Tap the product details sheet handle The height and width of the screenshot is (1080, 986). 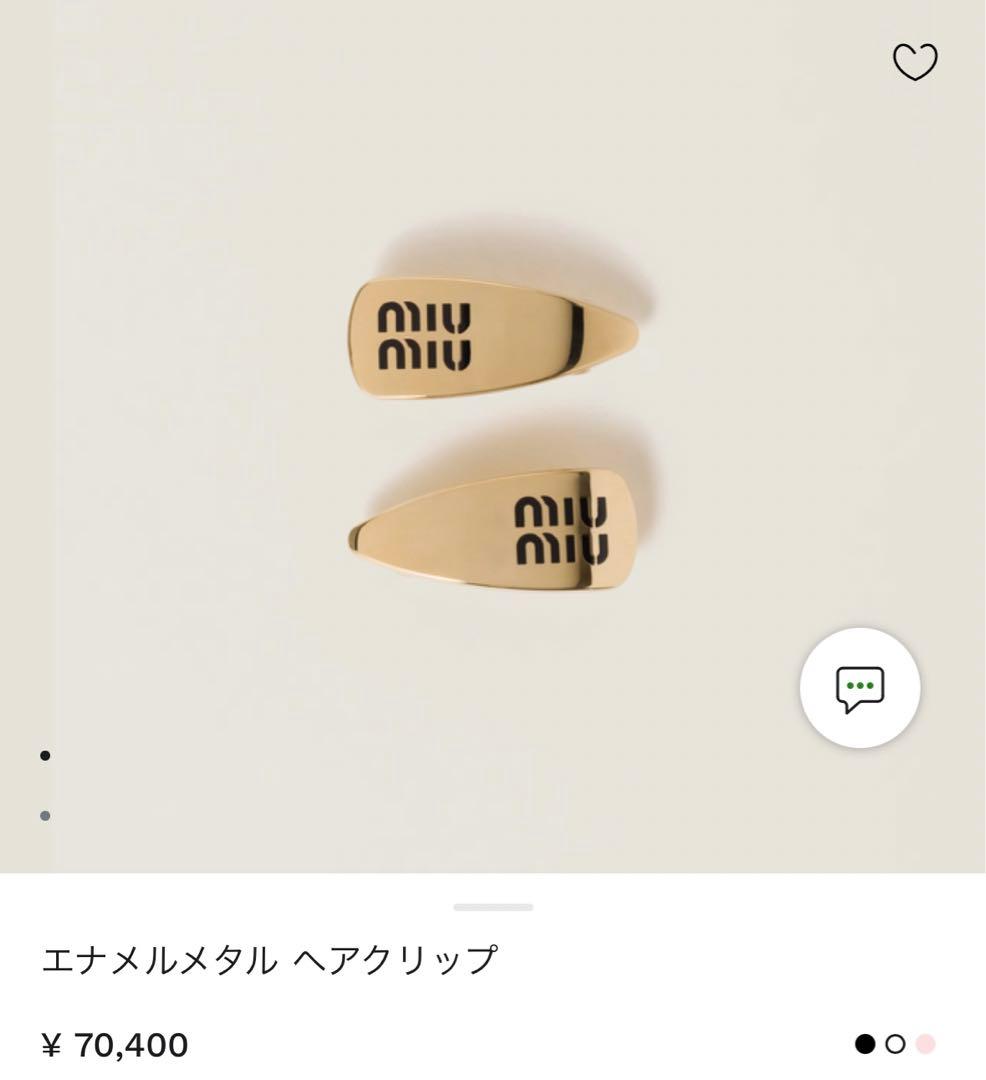tap(493, 907)
